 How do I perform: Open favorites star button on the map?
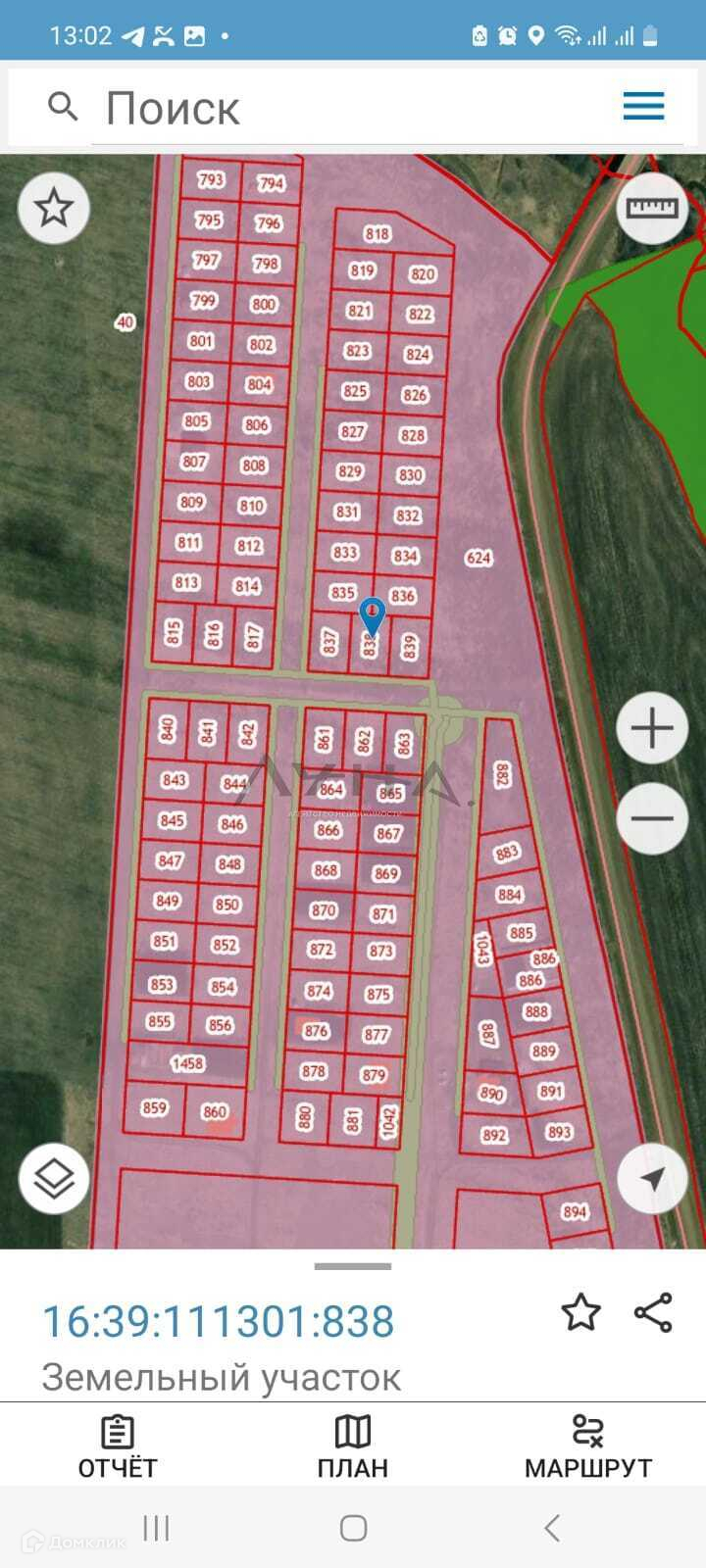click(x=54, y=208)
